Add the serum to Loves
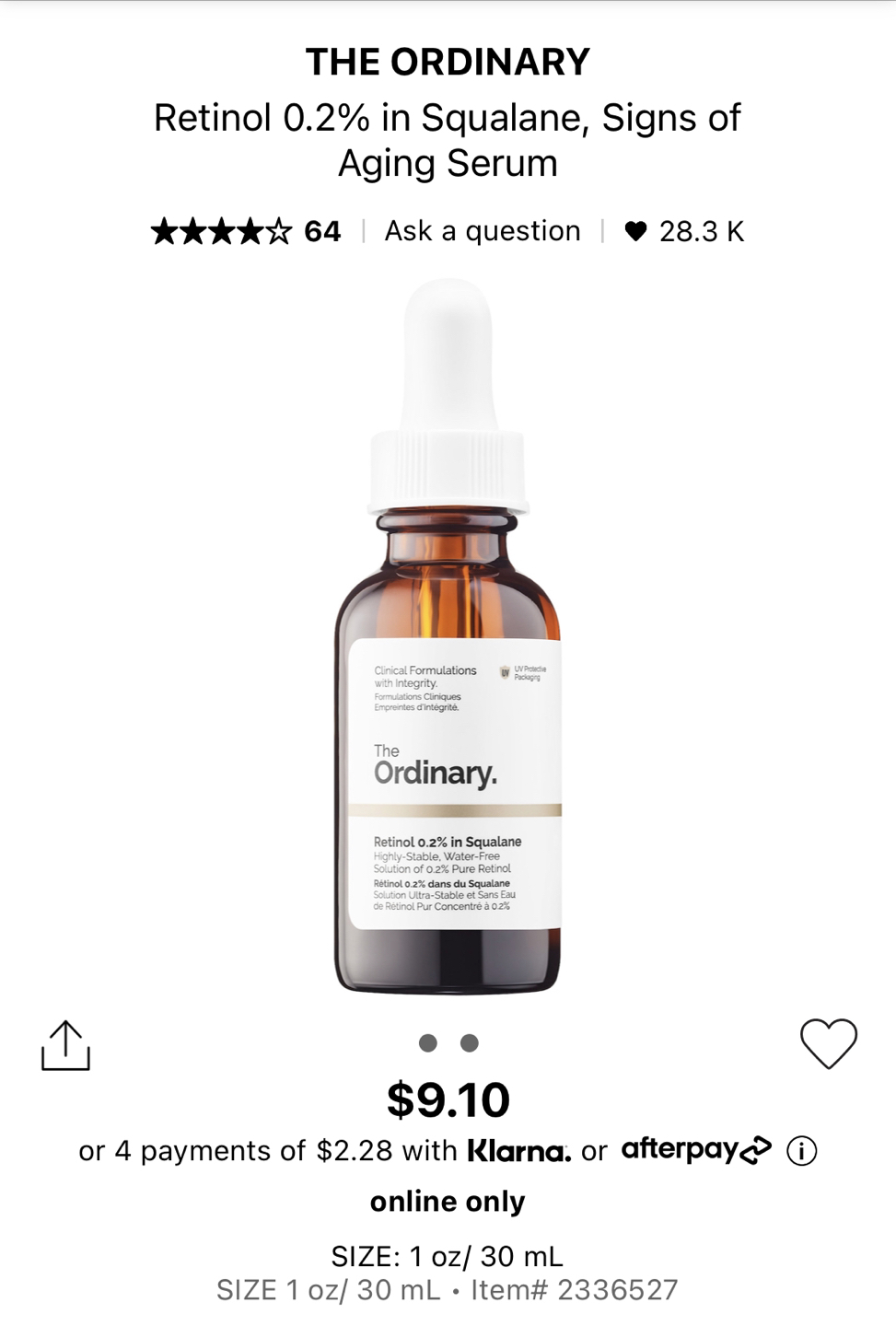This screenshot has height=1326, width=896. [x=828, y=1044]
